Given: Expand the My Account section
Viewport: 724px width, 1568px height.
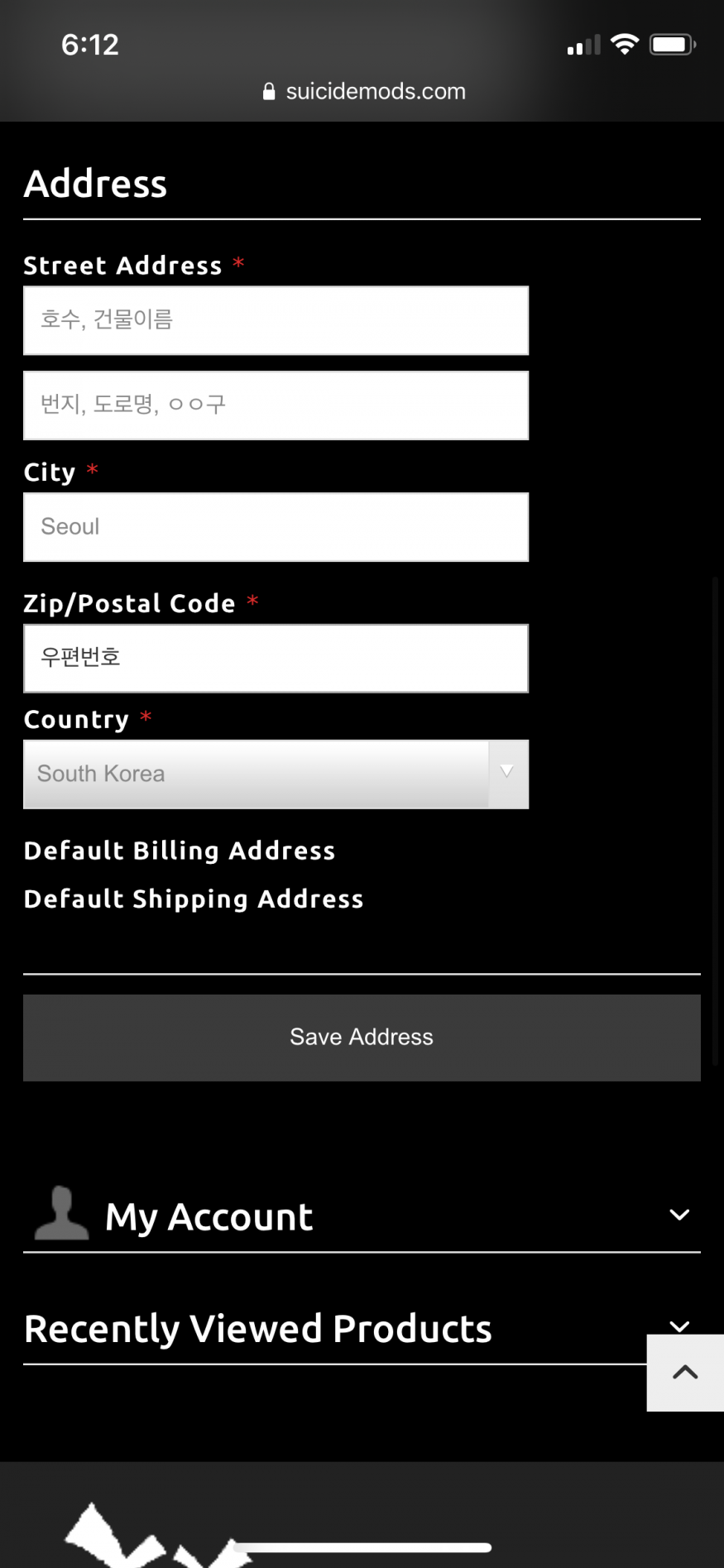Looking at the screenshot, I should coord(362,1216).
